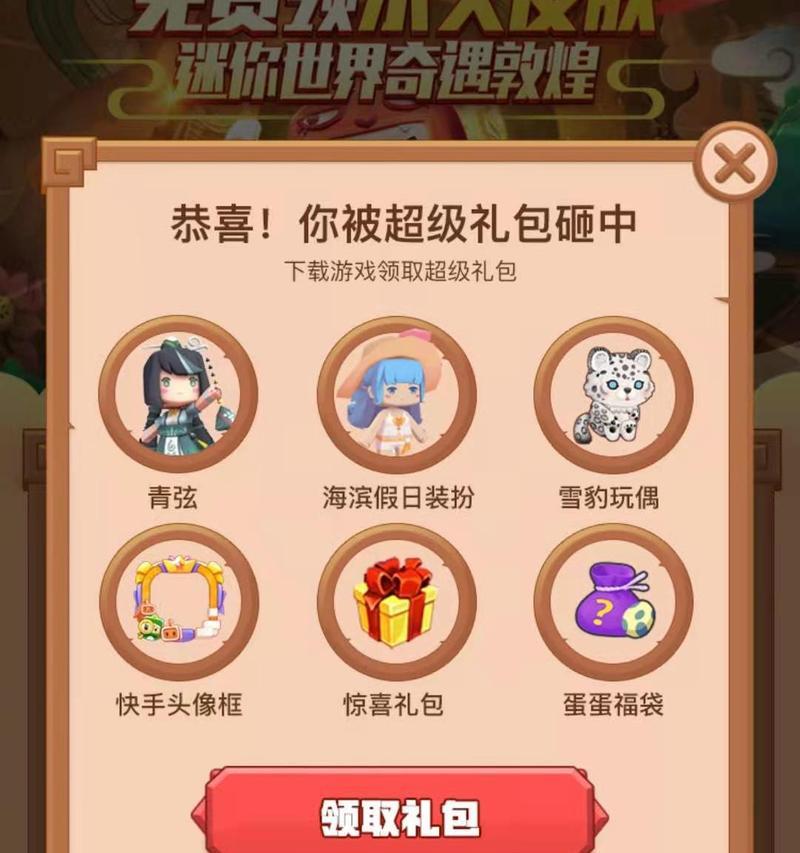This screenshot has height=853, width=800.
Task: Tap the 领取礼包 claim button
Action: 400,815
